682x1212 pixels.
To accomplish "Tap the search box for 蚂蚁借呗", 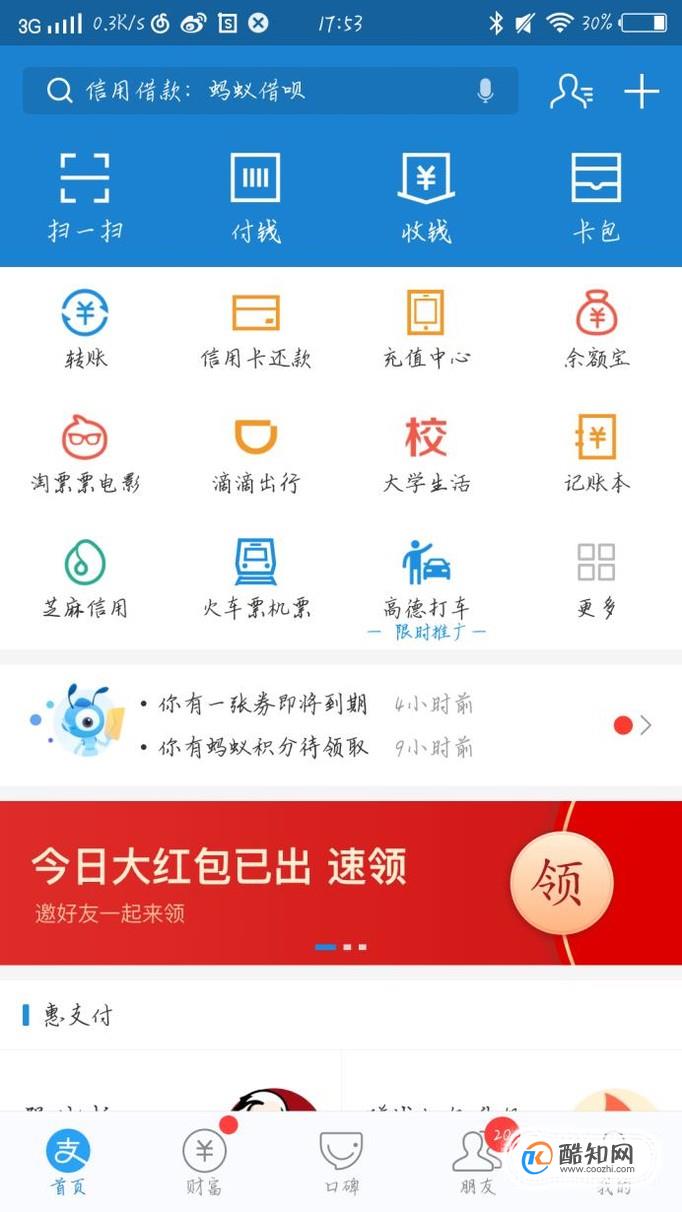I will (x=270, y=91).
